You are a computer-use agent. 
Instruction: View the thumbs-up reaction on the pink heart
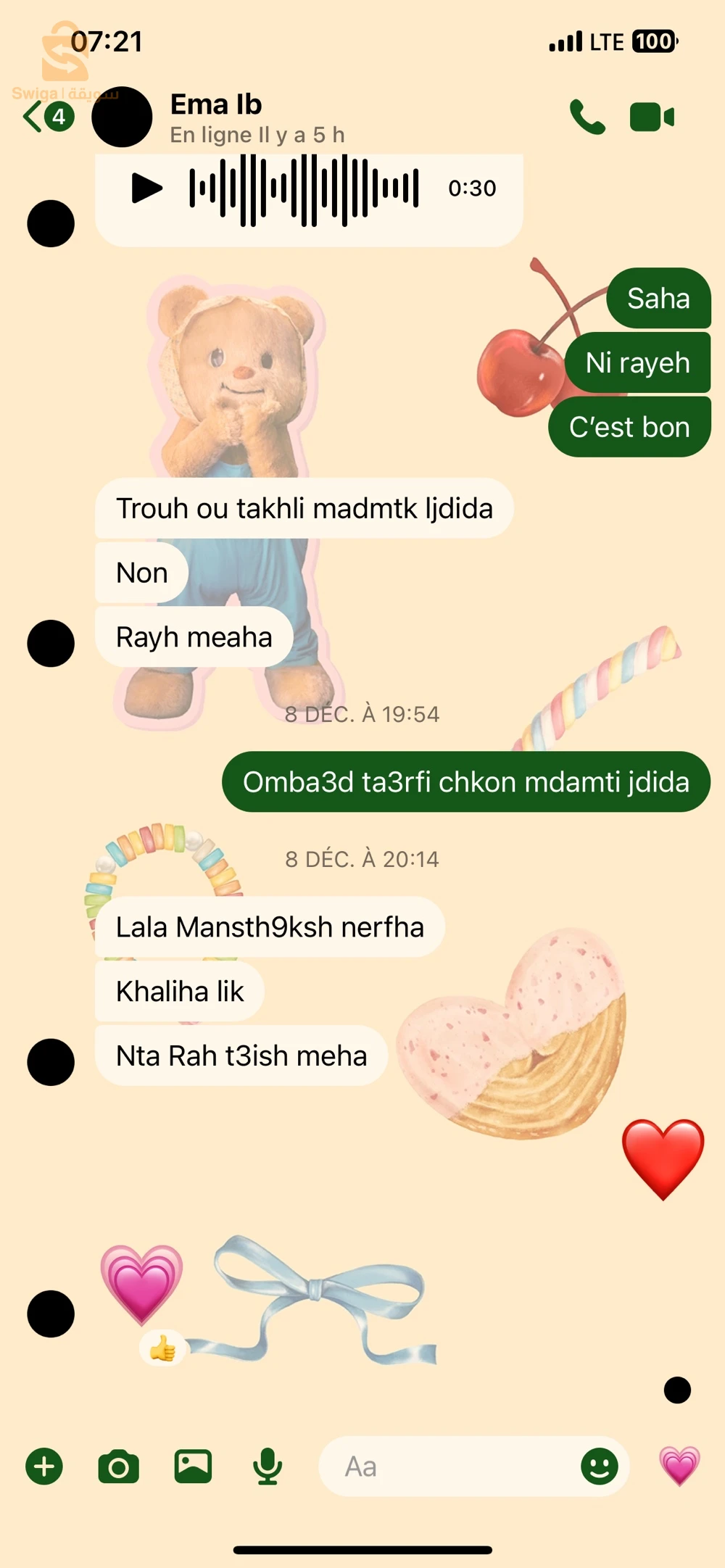coord(163,1349)
